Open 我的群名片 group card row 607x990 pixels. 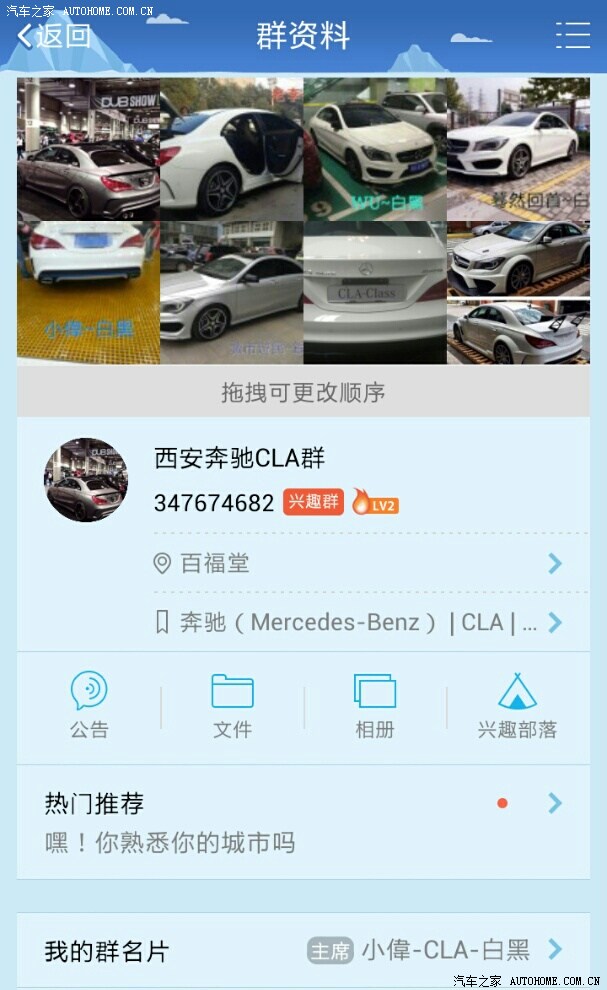click(x=303, y=950)
